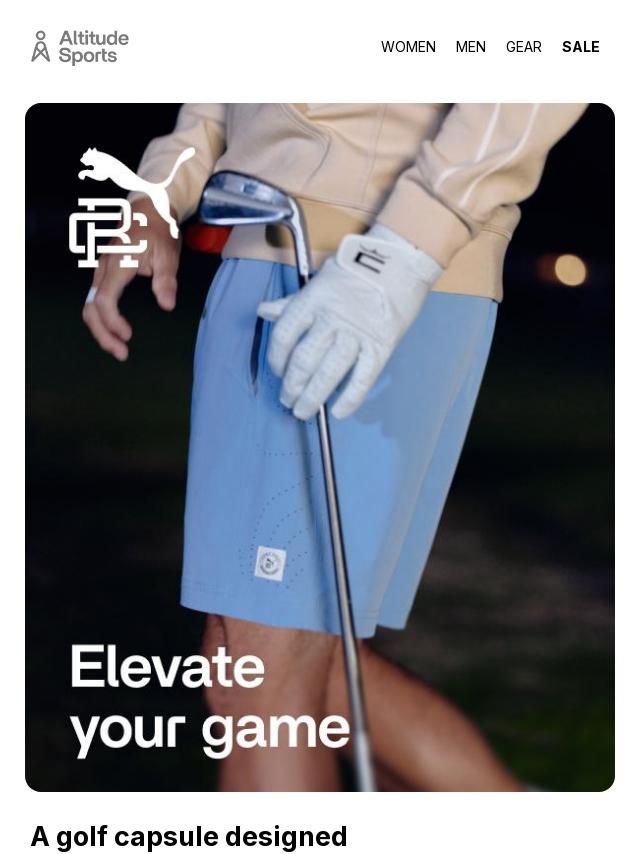Browse the GEAR category
This screenshot has width=640, height=854.
point(523,47)
